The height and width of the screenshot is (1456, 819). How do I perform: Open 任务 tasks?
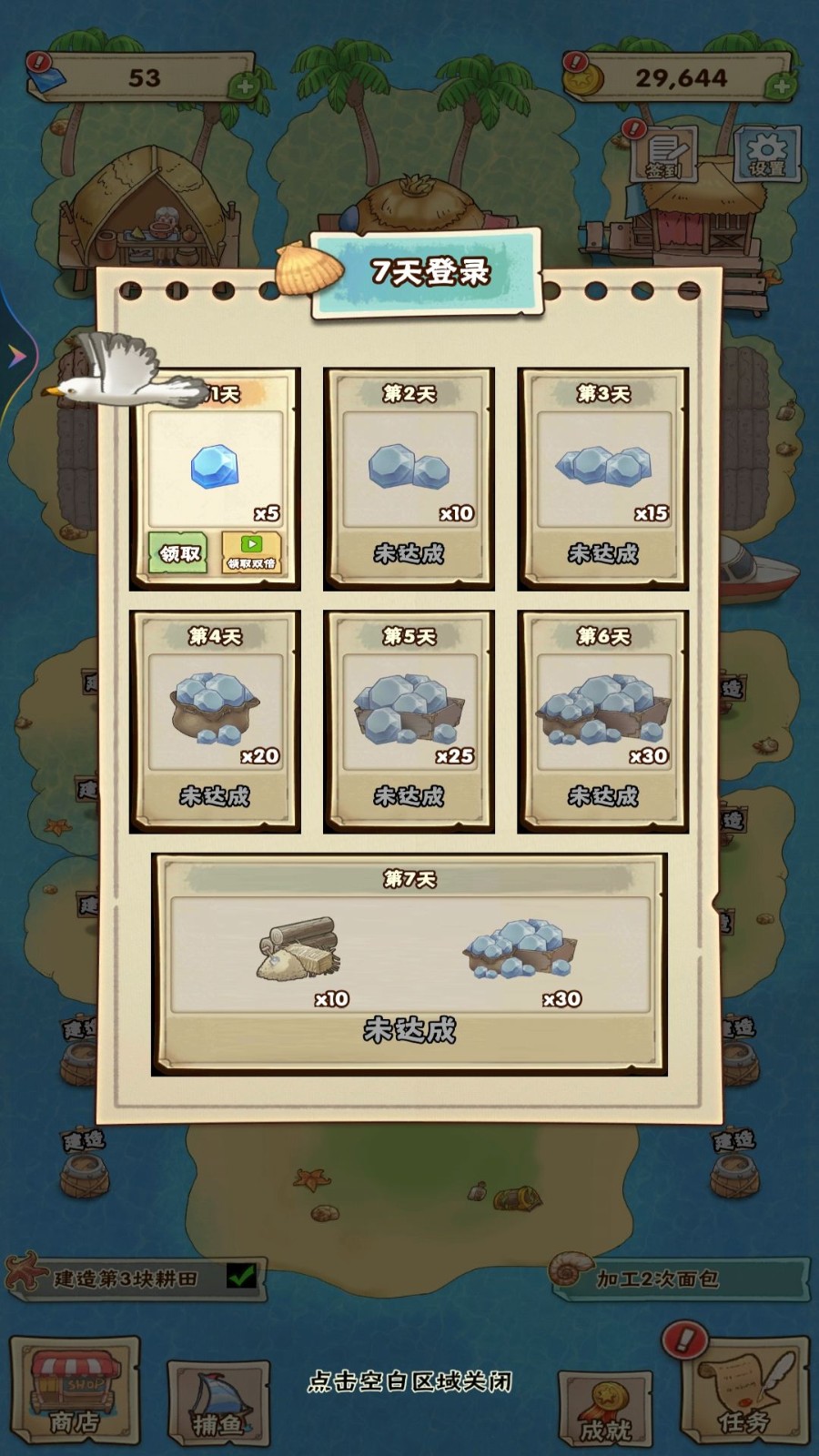[744, 1392]
